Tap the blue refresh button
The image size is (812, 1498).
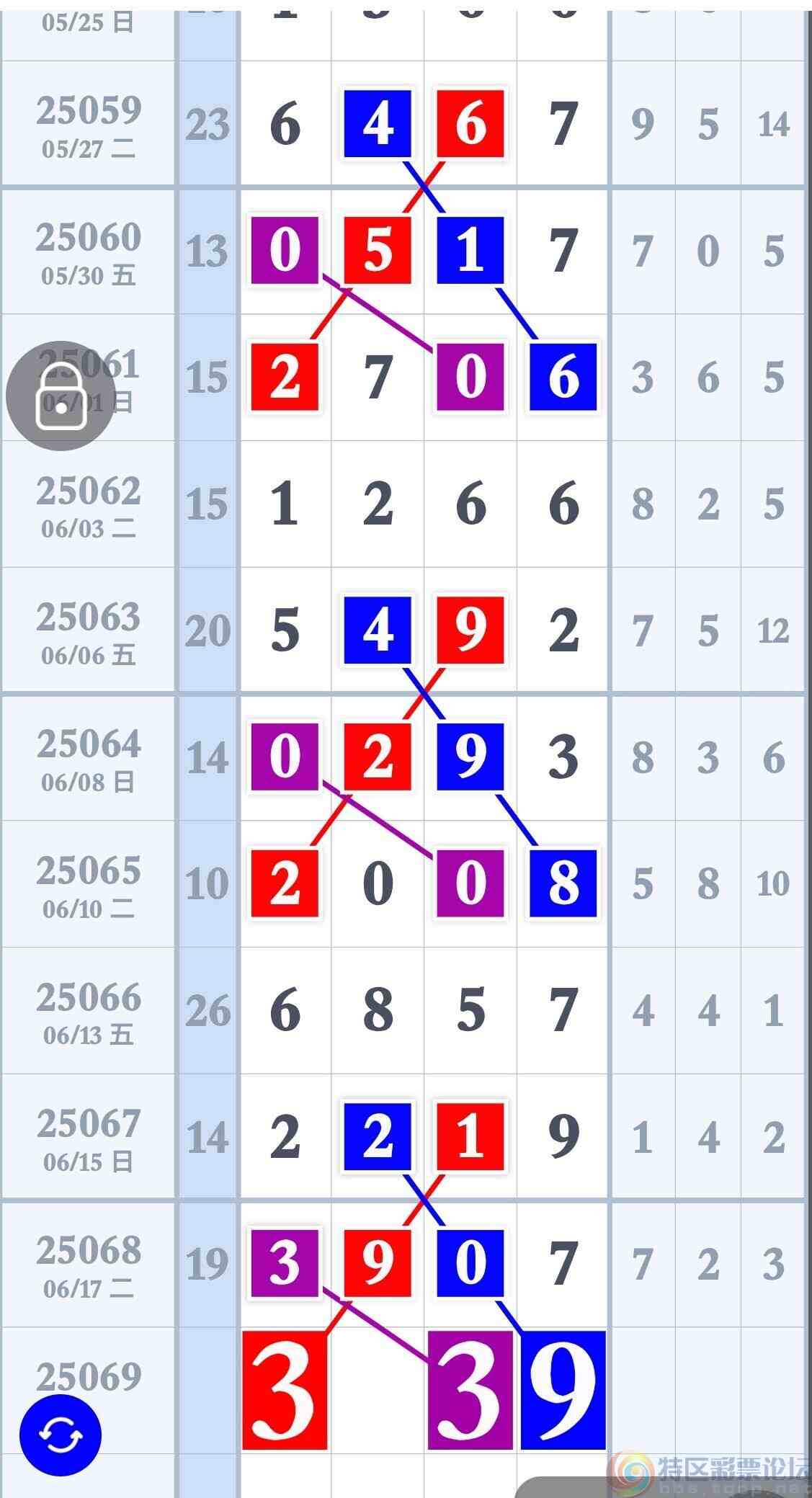61,1435
